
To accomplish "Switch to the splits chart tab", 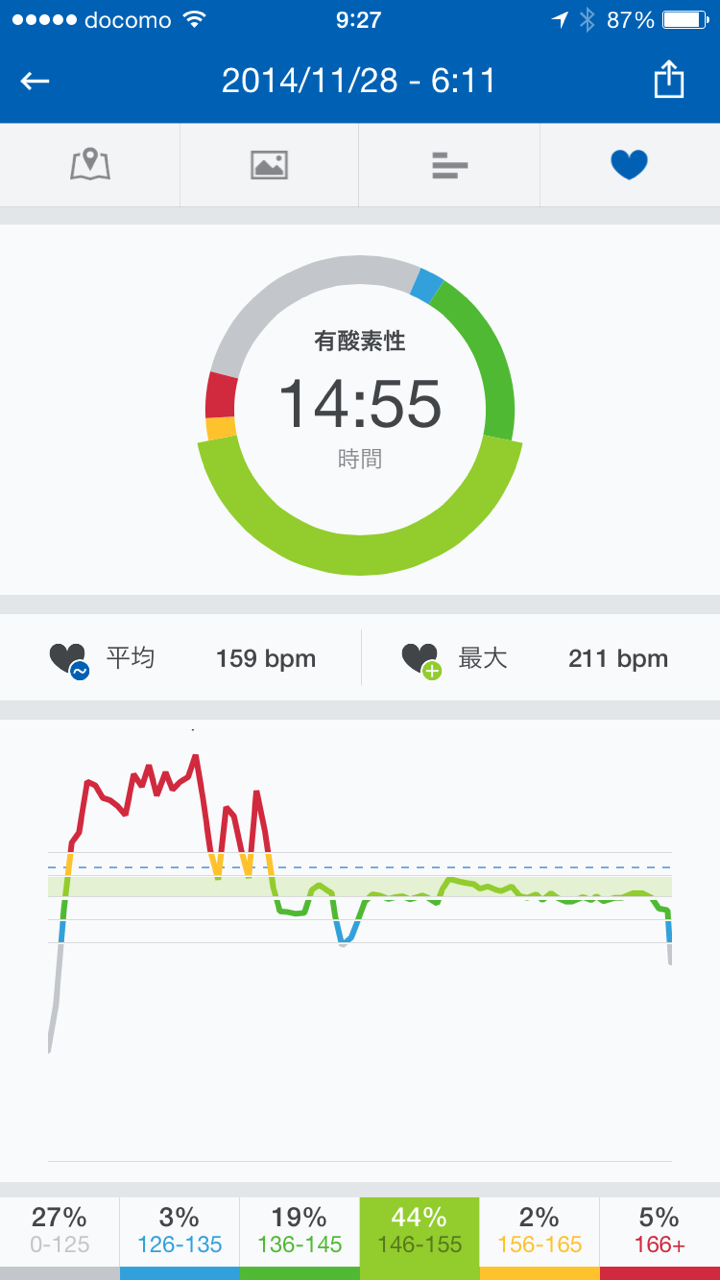I will click(449, 165).
